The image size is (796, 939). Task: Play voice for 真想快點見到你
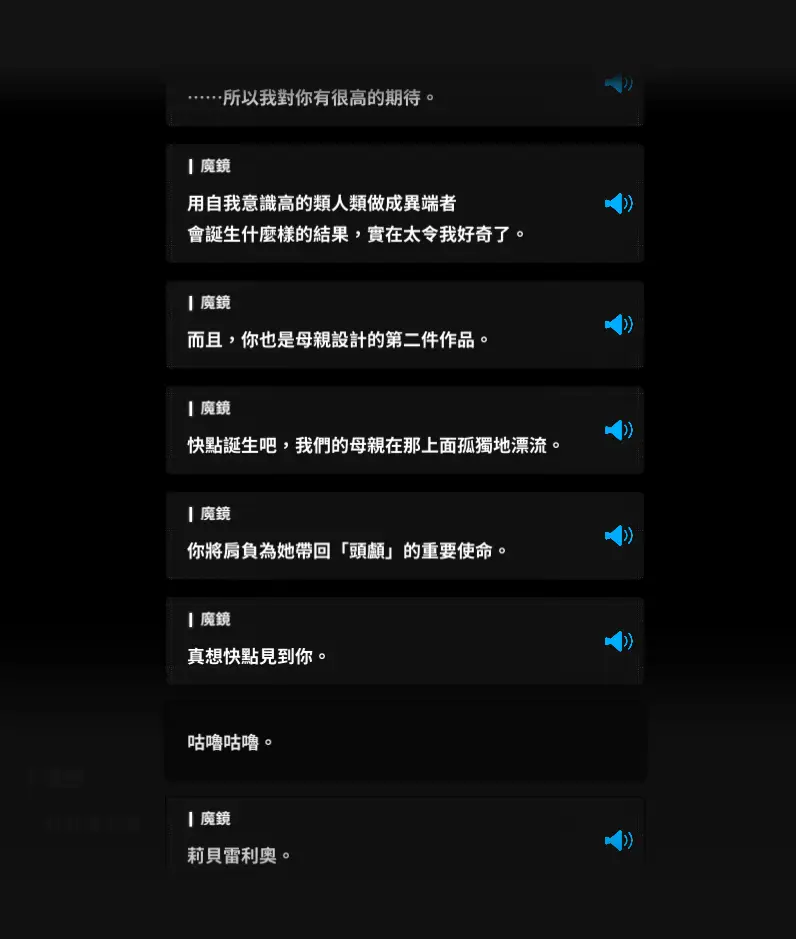coord(618,641)
